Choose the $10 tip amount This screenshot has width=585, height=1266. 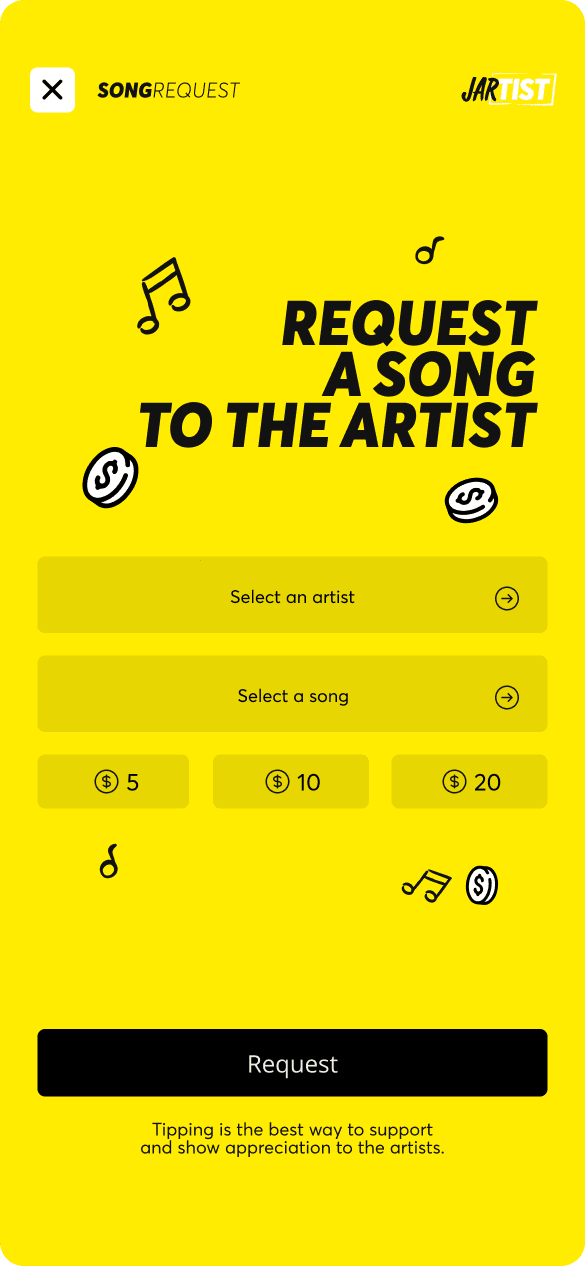click(291, 781)
